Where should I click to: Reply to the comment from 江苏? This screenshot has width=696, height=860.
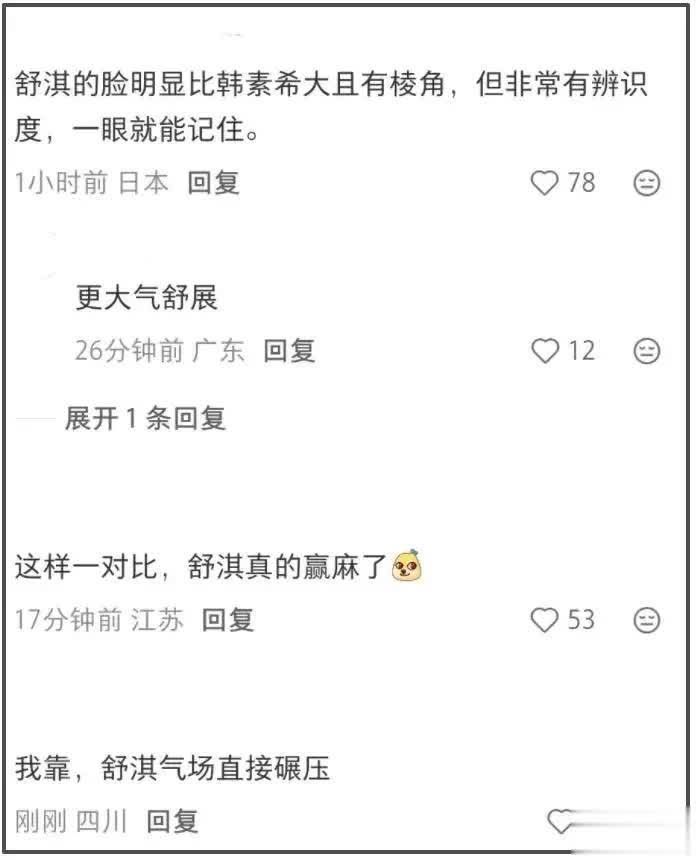[228, 620]
